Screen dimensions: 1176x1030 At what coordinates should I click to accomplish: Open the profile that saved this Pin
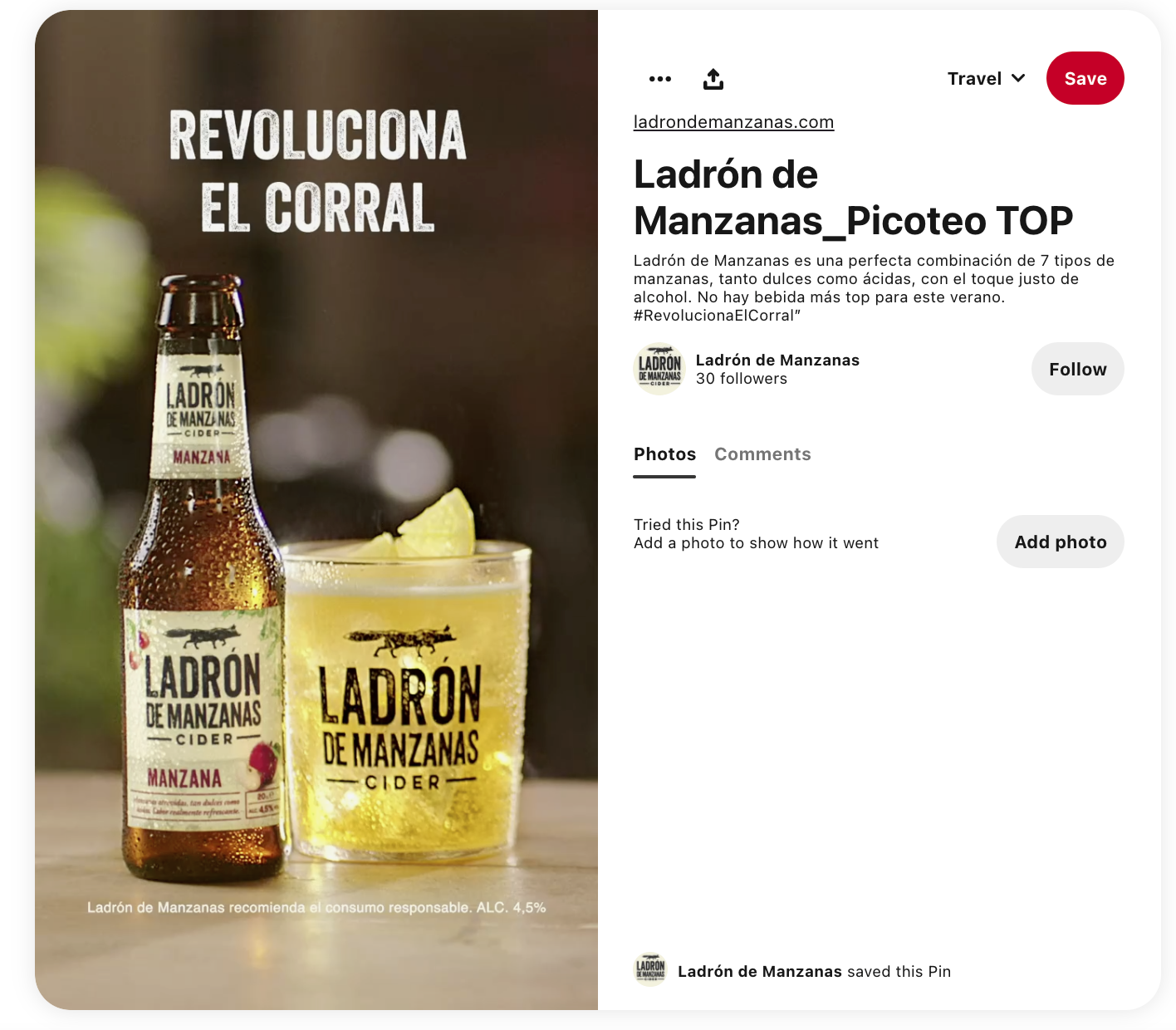(x=759, y=971)
